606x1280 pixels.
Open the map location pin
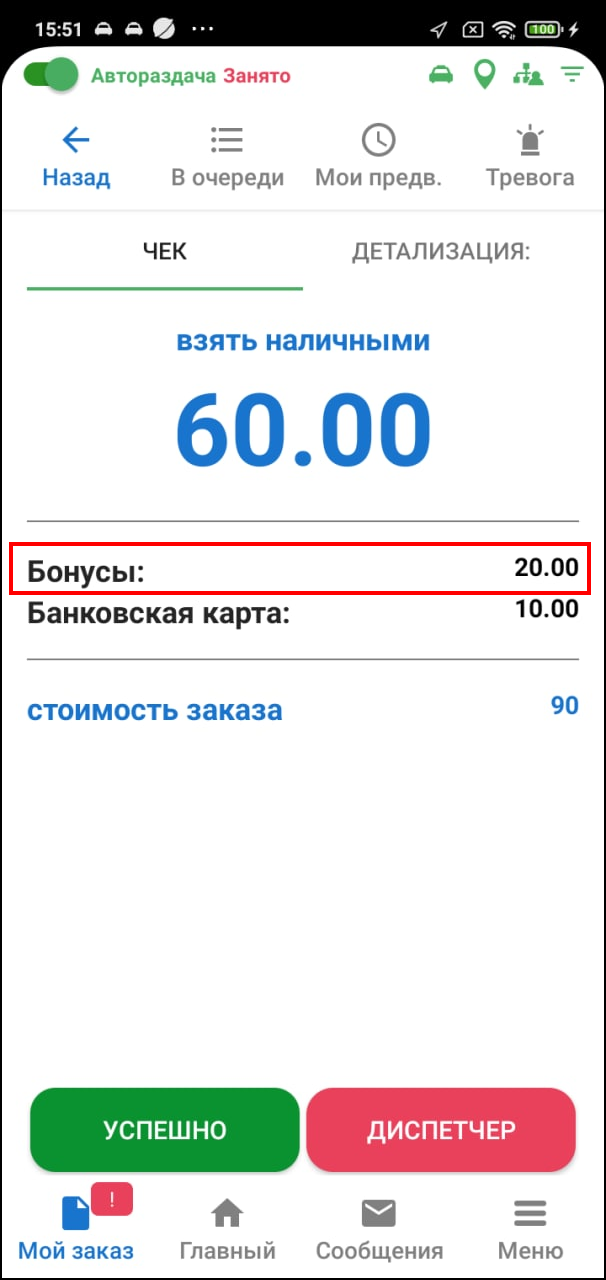(484, 75)
